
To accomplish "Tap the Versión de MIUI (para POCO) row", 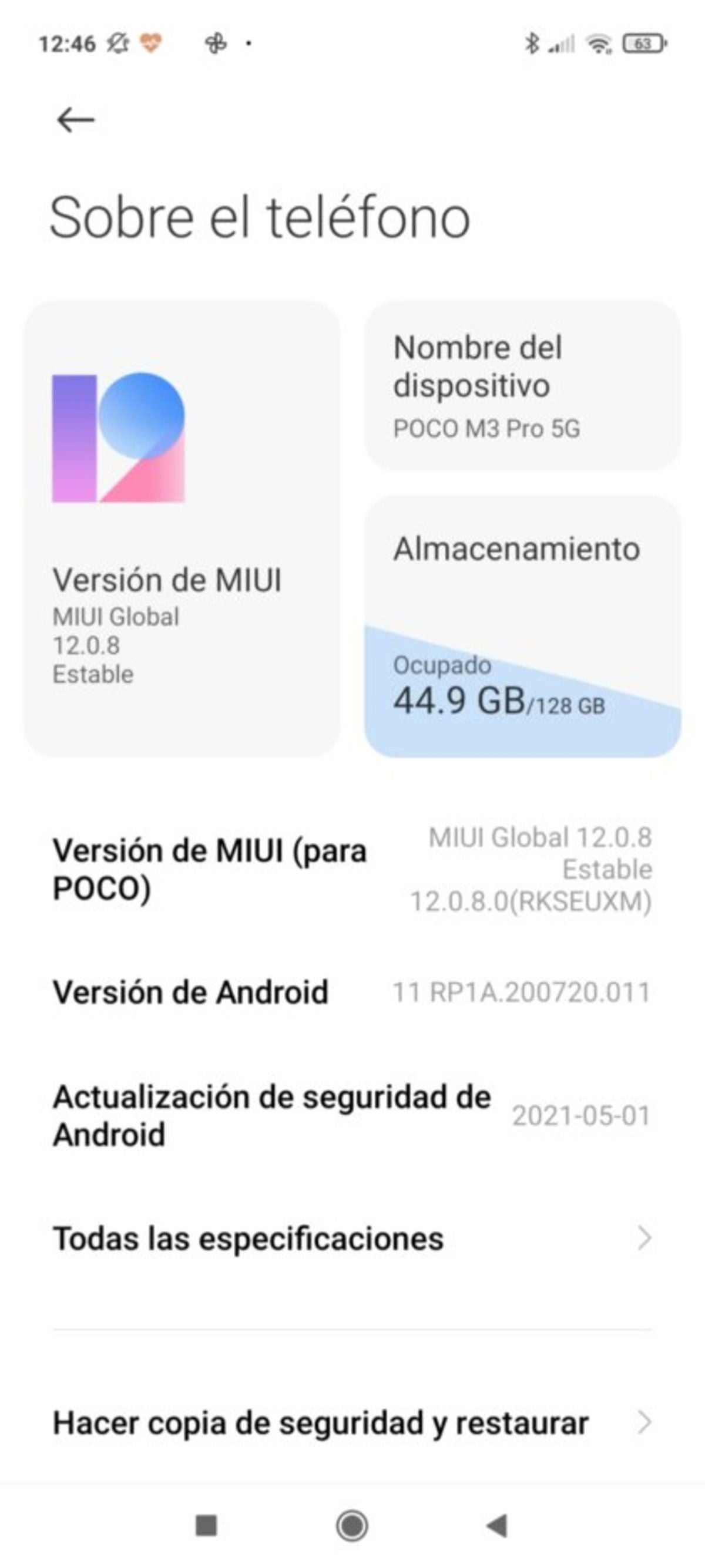I will [x=352, y=869].
